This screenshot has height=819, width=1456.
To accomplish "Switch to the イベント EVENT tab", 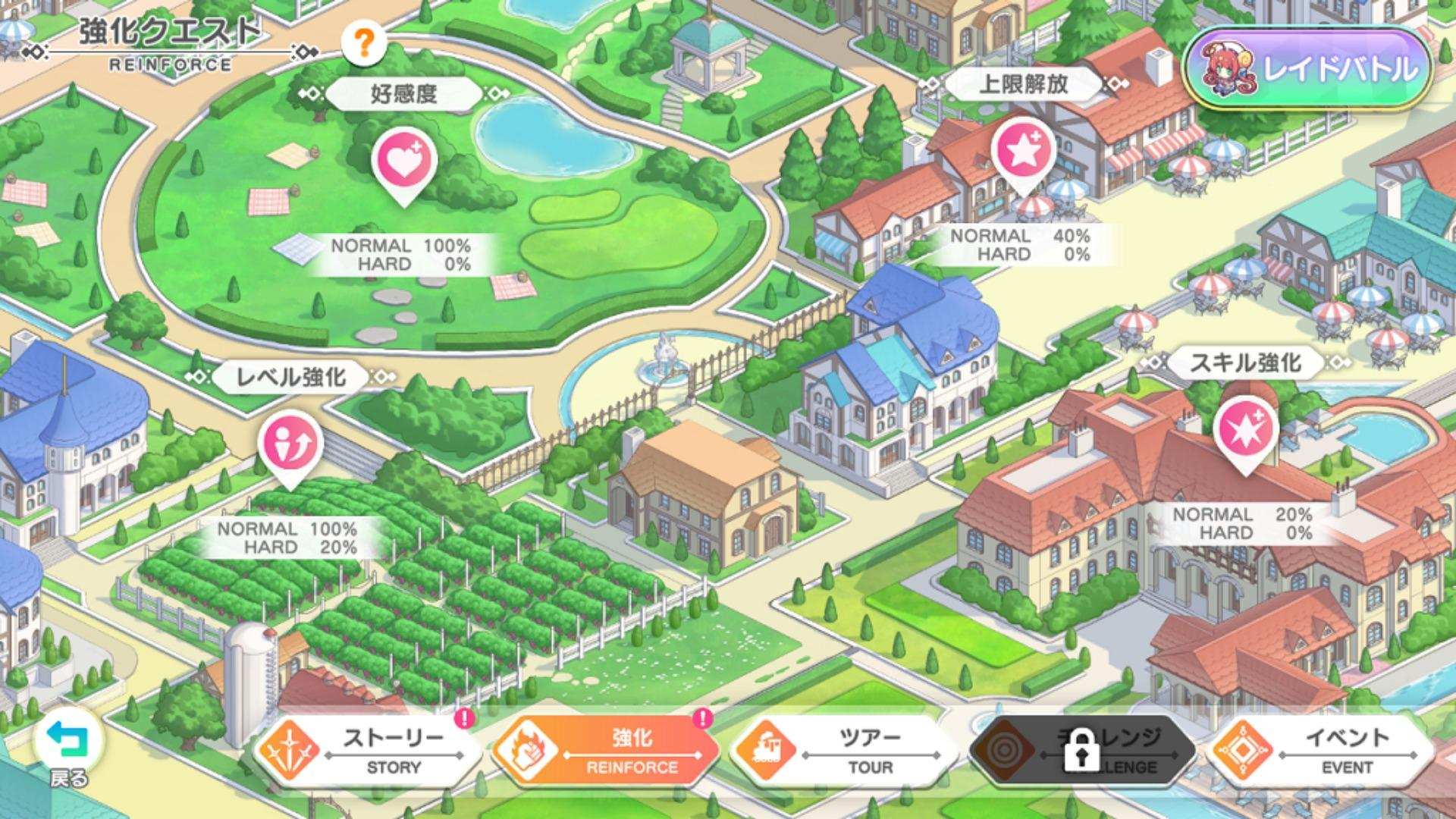I will pos(1320,751).
